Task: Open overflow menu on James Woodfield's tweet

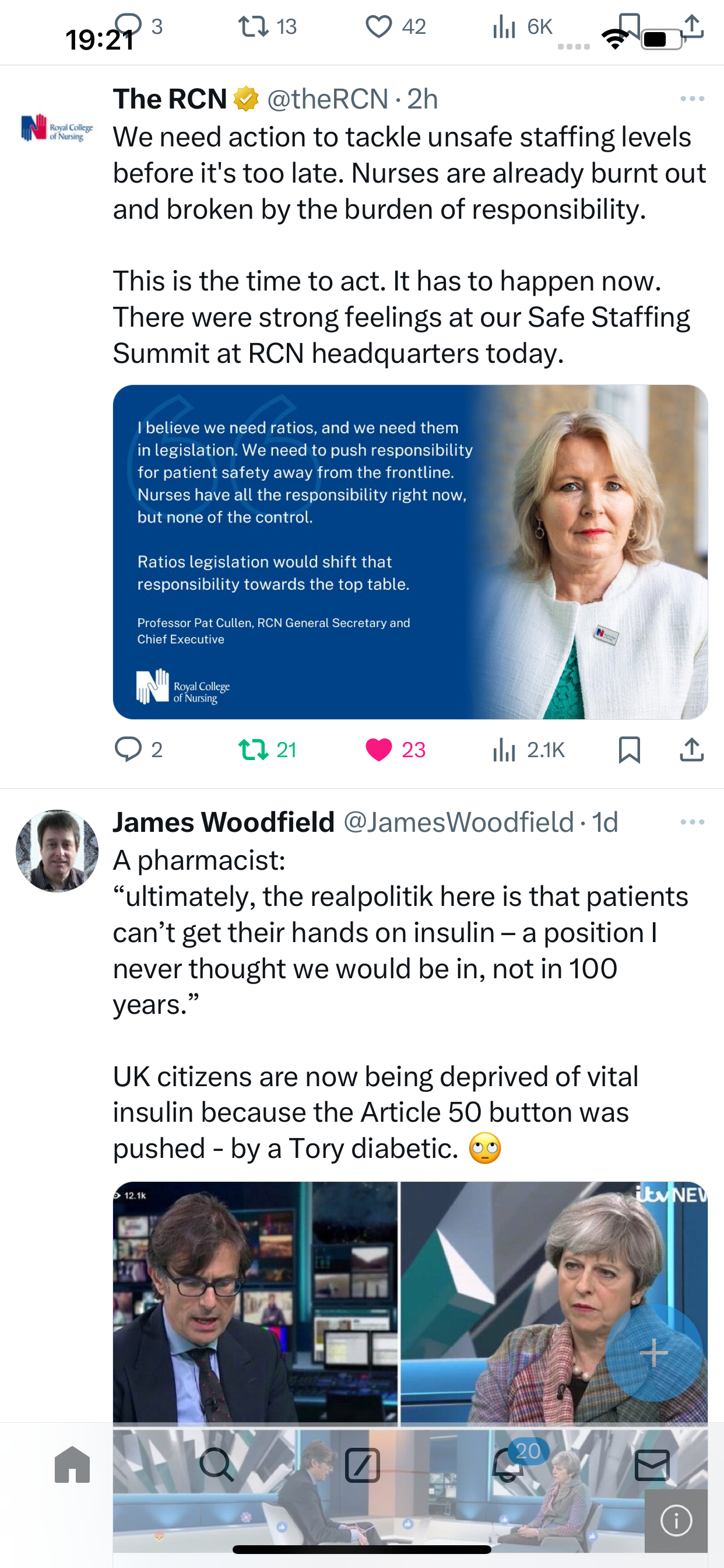Action: (693, 822)
